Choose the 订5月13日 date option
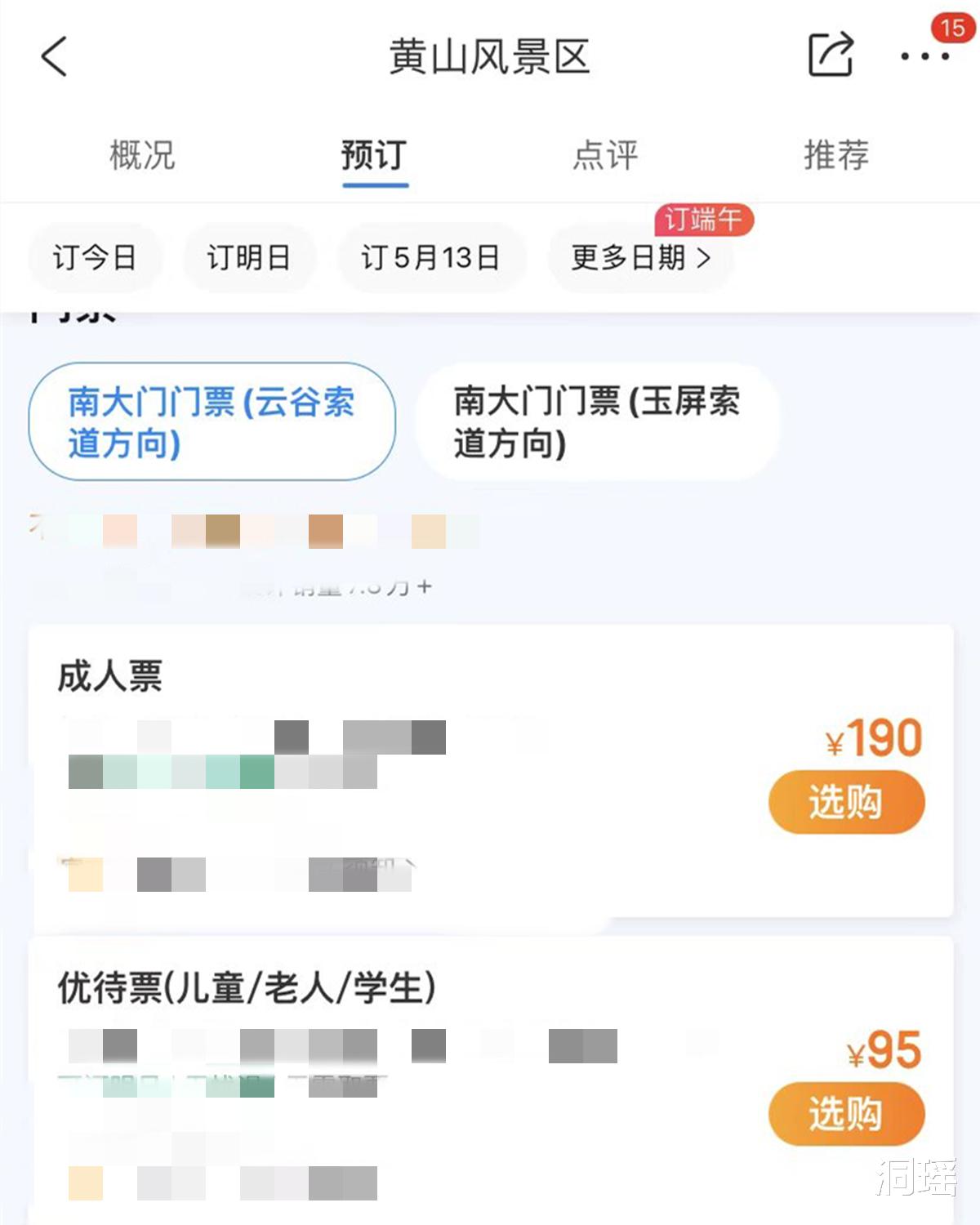Image resolution: width=980 pixels, height=1225 pixels. pyautogui.click(x=432, y=257)
